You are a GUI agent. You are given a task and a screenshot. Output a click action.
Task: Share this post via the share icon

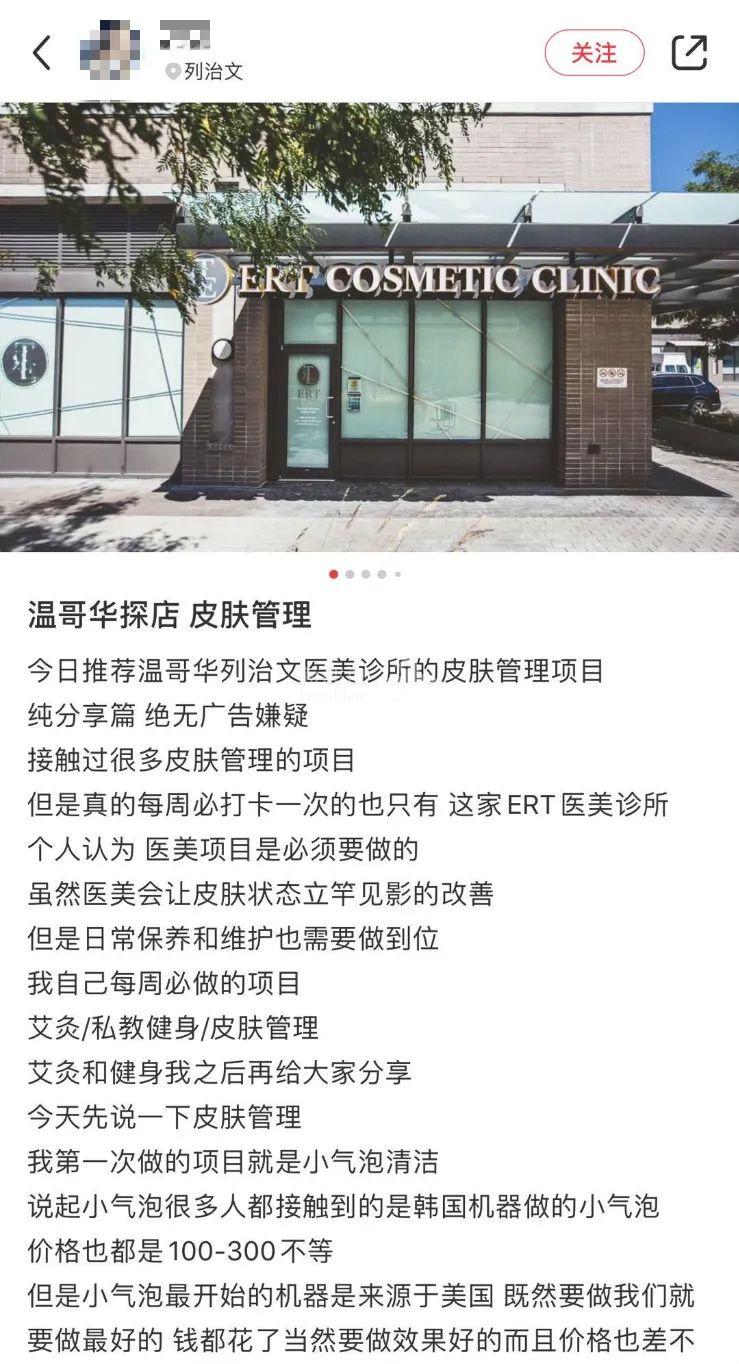click(x=688, y=53)
